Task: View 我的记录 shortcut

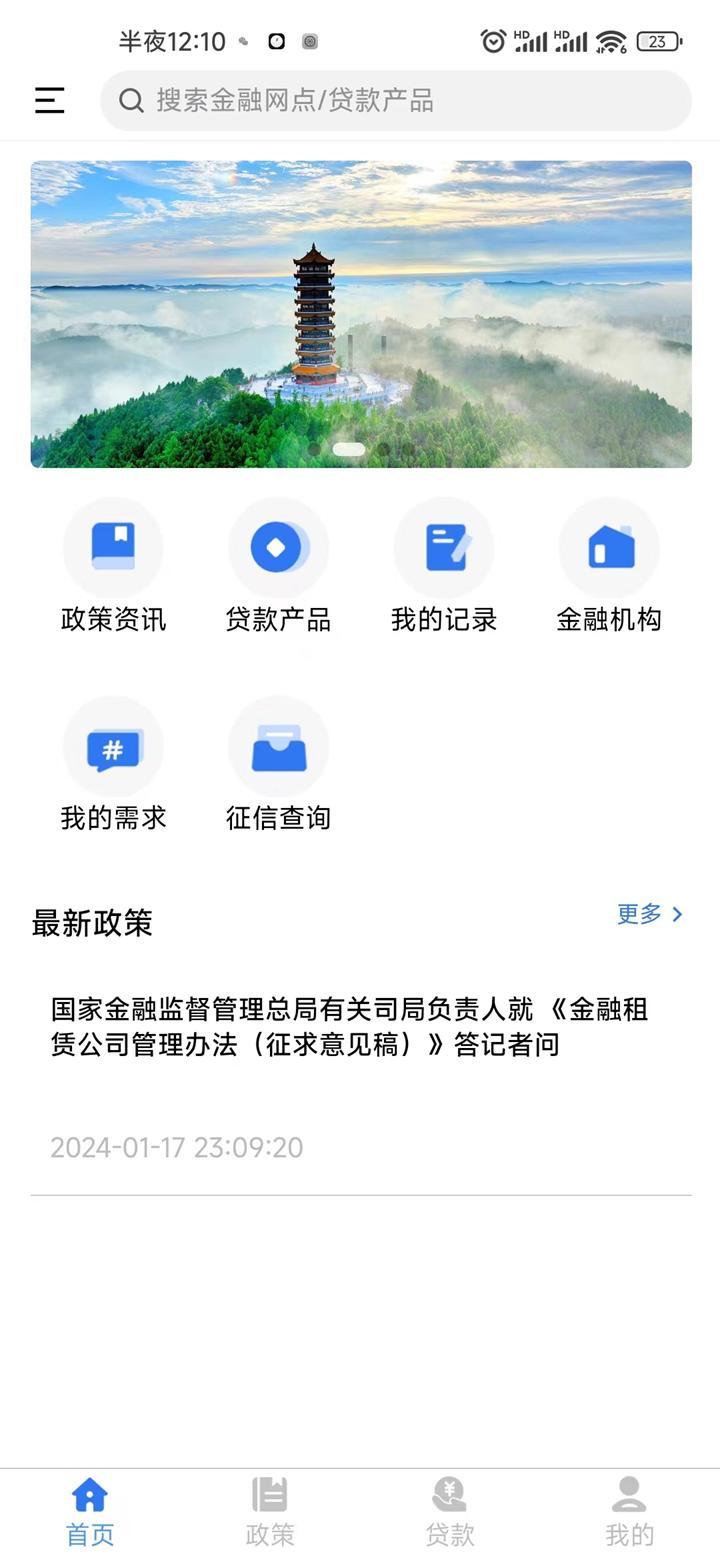Action: (x=443, y=567)
